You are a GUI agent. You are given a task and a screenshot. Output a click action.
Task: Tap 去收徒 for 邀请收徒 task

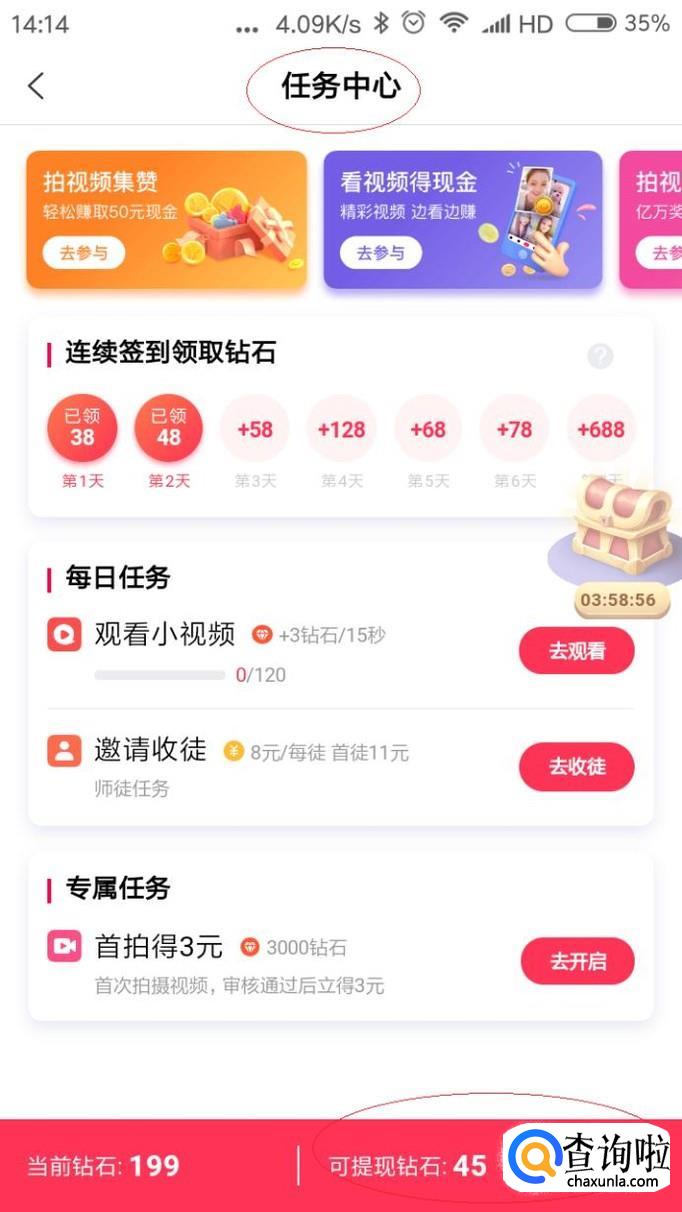click(577, 767)
